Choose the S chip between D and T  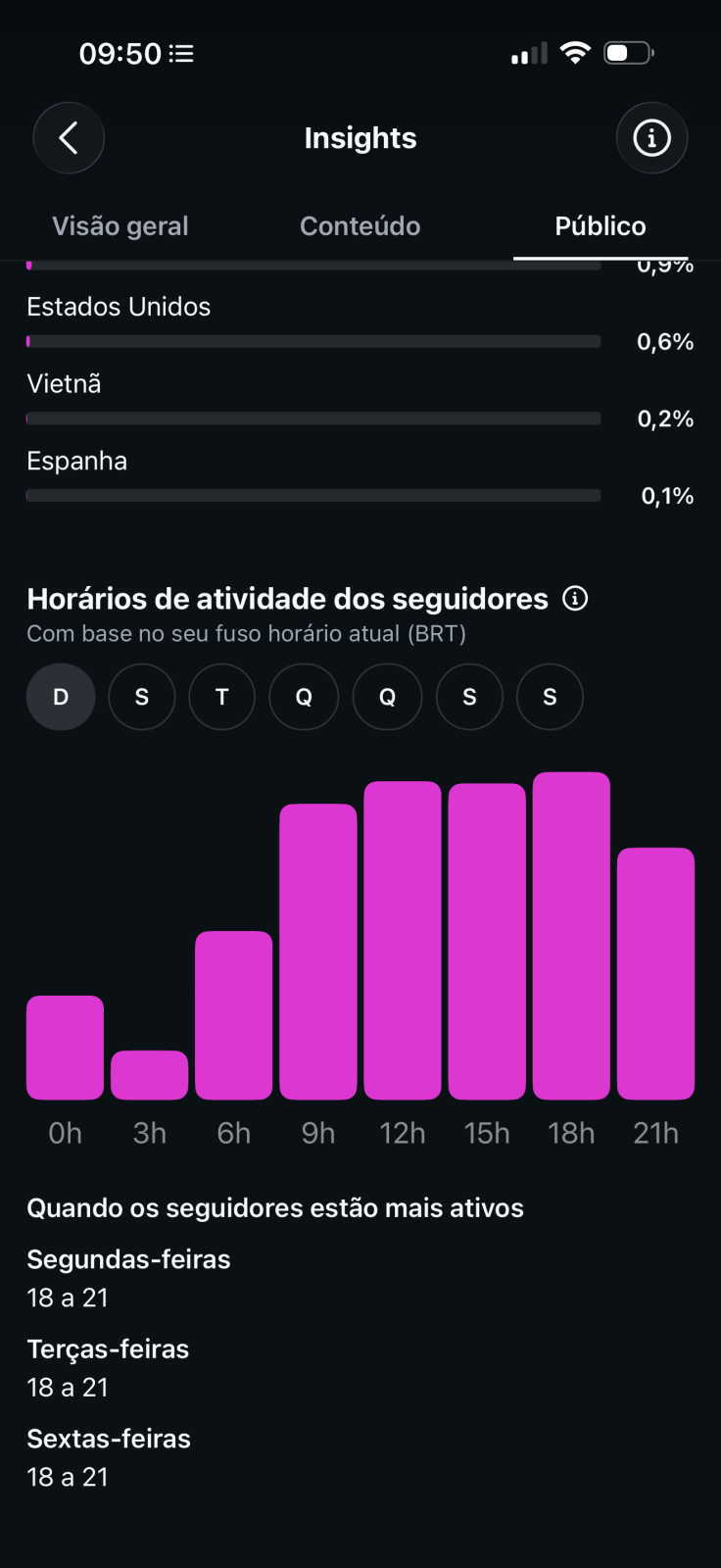142,697
